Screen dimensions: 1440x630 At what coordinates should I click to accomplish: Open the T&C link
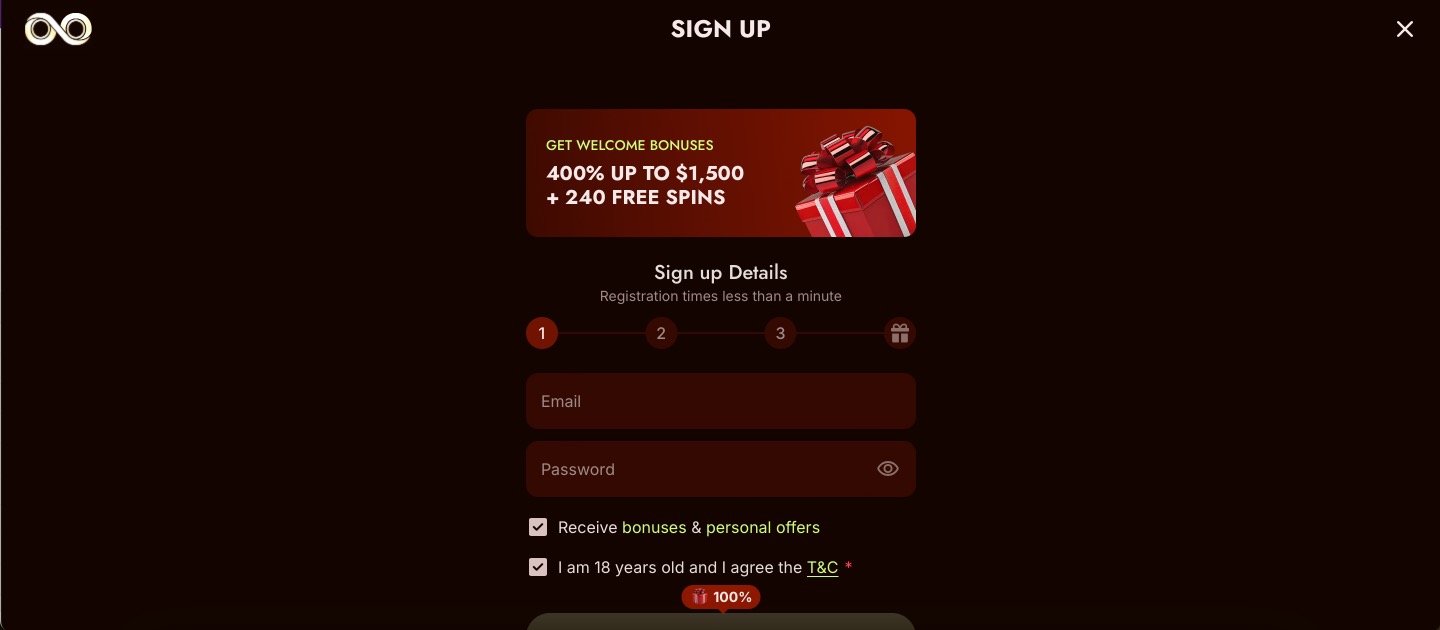click(822, 567)
